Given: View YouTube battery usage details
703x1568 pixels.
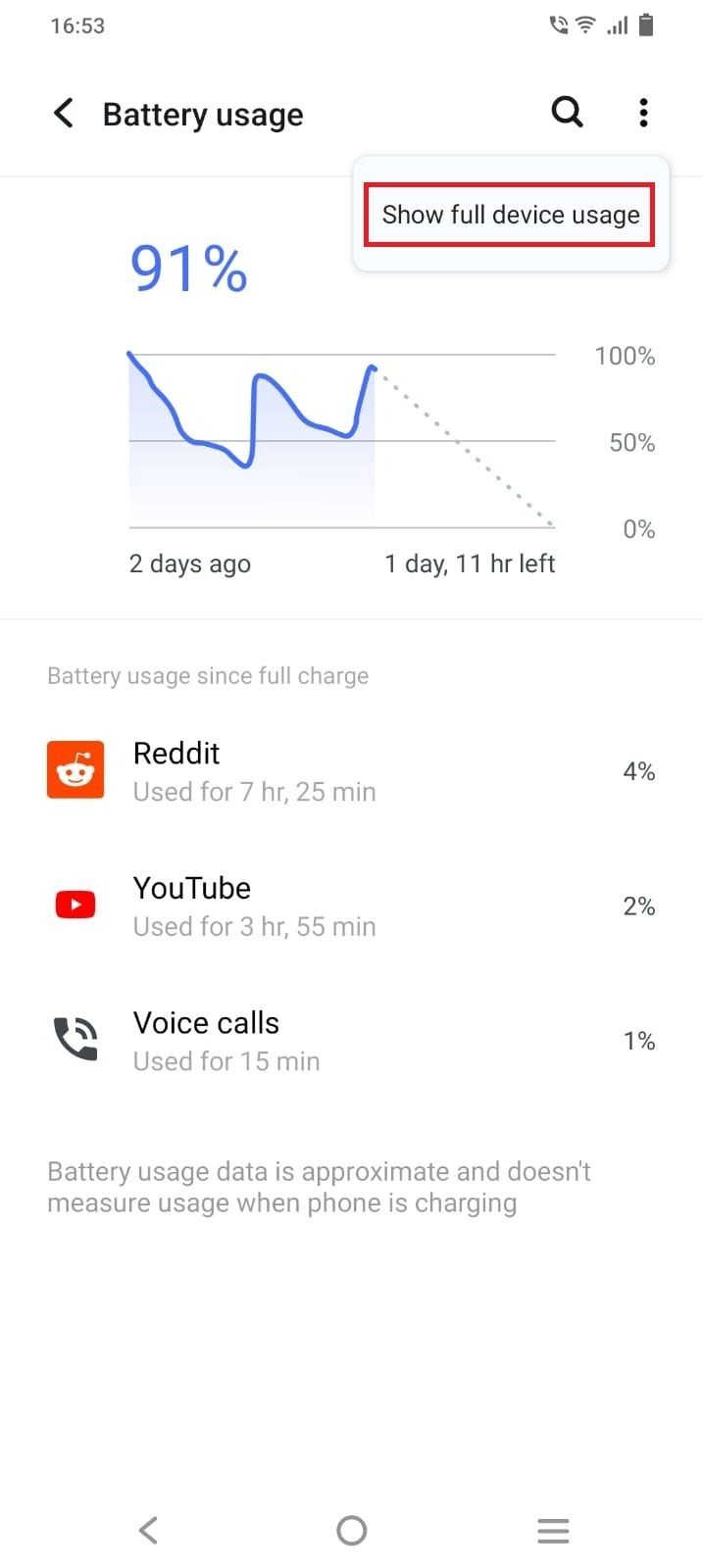Looking at the screenshot, I should tap(351, 906).
